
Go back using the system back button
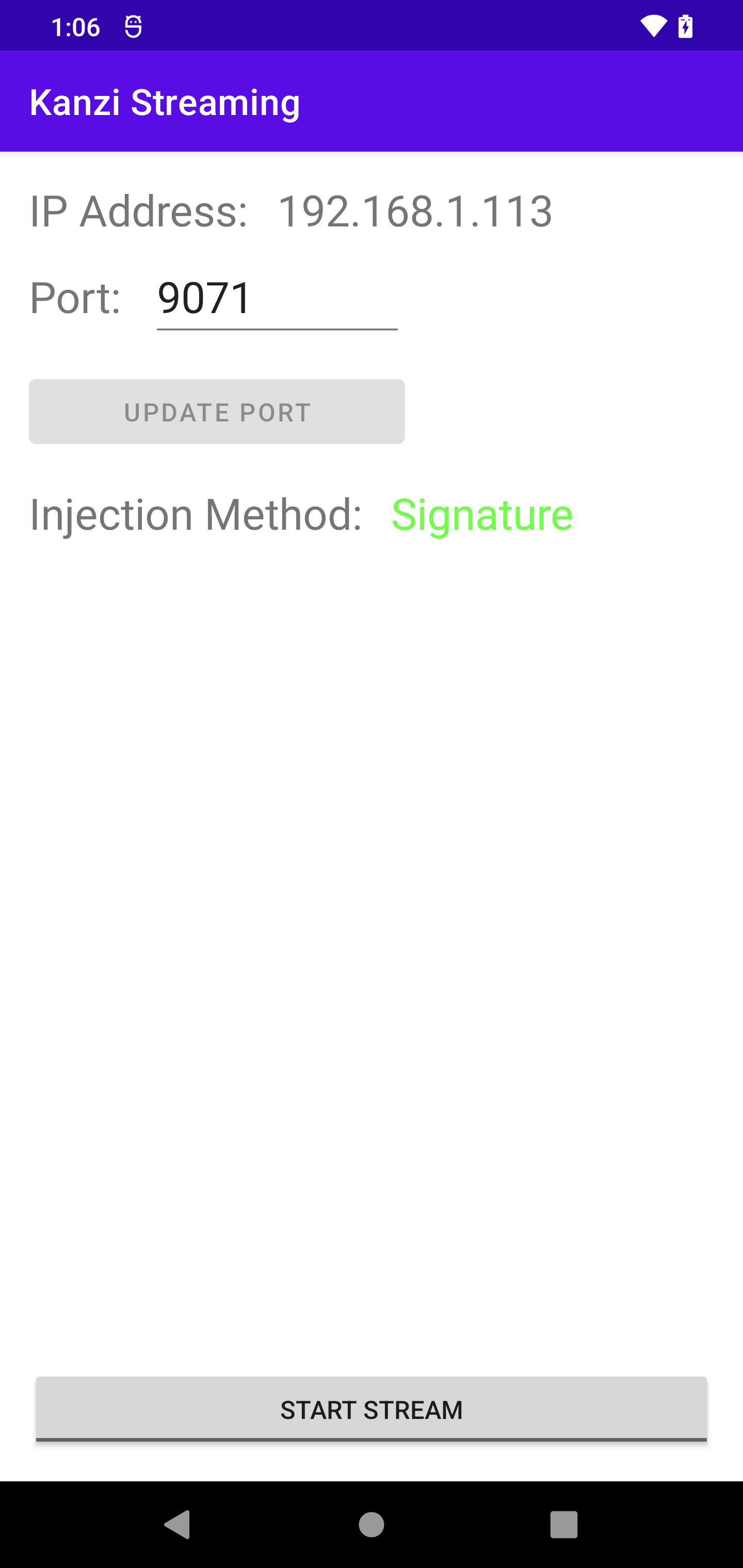click(178, 1525)
